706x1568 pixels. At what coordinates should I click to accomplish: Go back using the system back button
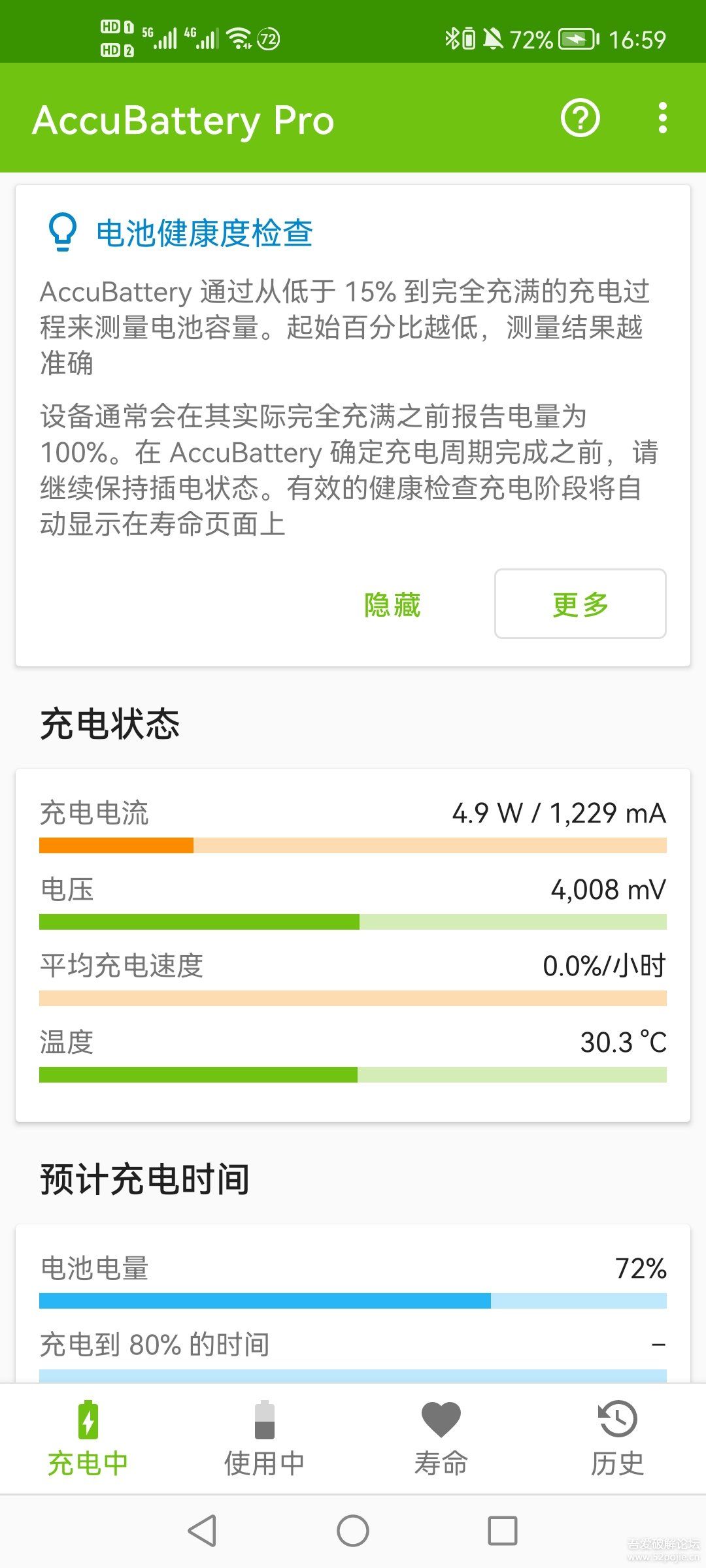tap(203, 1531)
